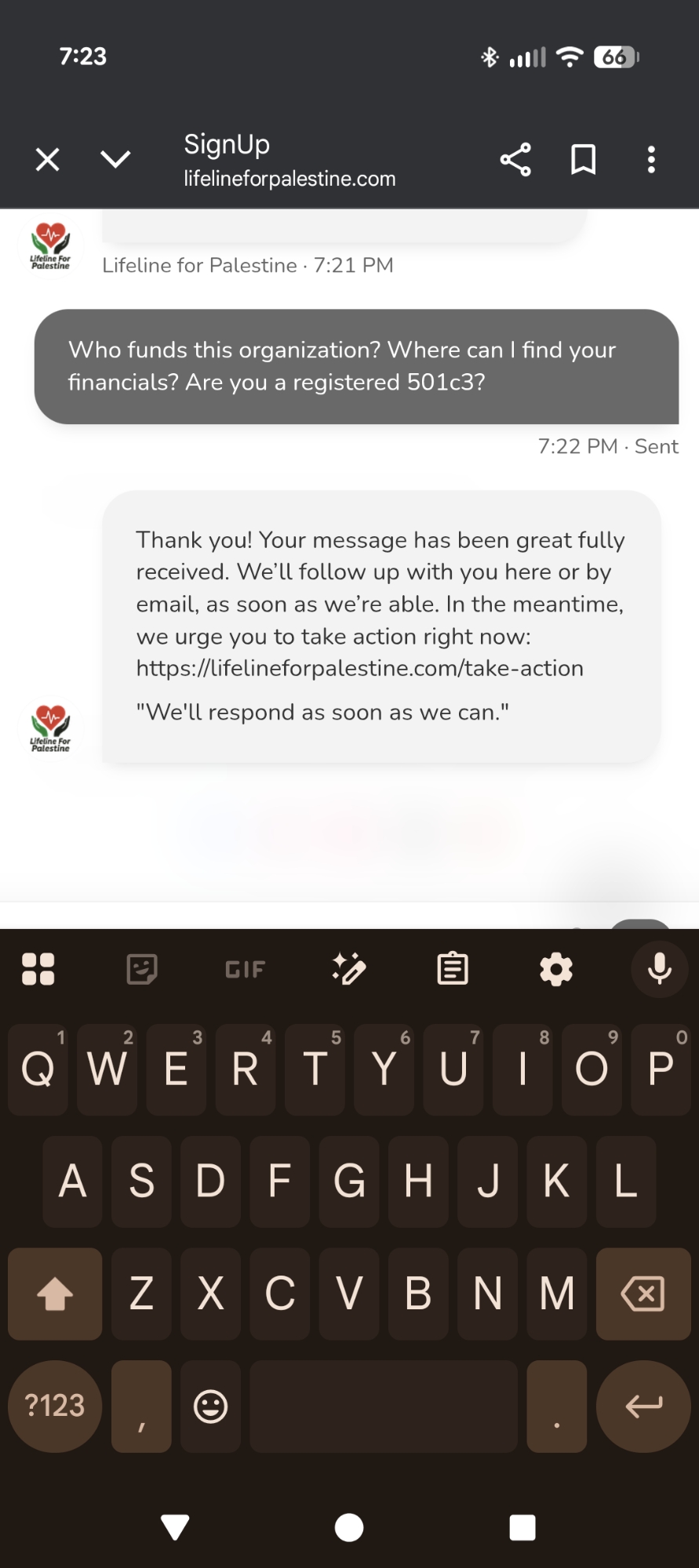The height and width of the screenshot is (1568, 699).
Task: Open the keyboard apps grid menu
Action: [x=38, y=969]
